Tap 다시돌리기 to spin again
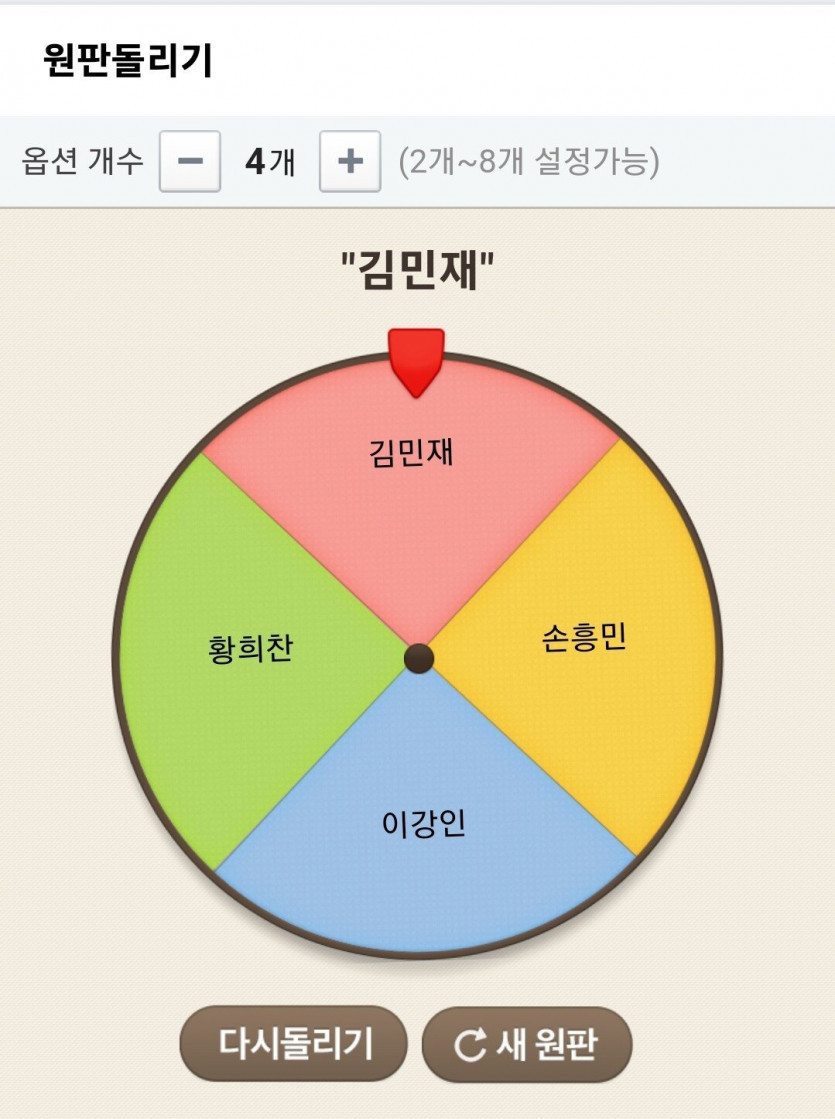835x1119 pixels. (x=294, y=1044)
